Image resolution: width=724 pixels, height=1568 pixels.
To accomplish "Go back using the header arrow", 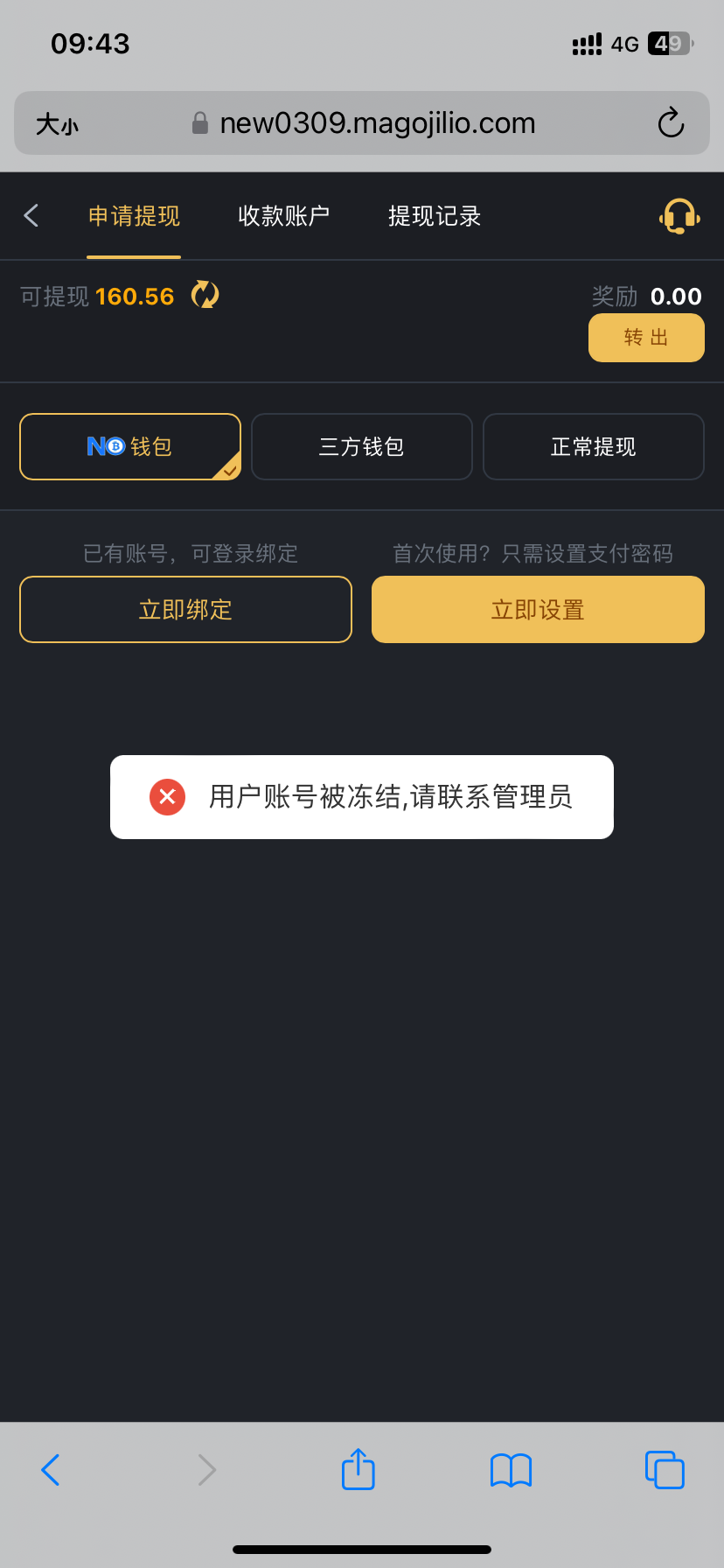I will [x=31, y=215].
